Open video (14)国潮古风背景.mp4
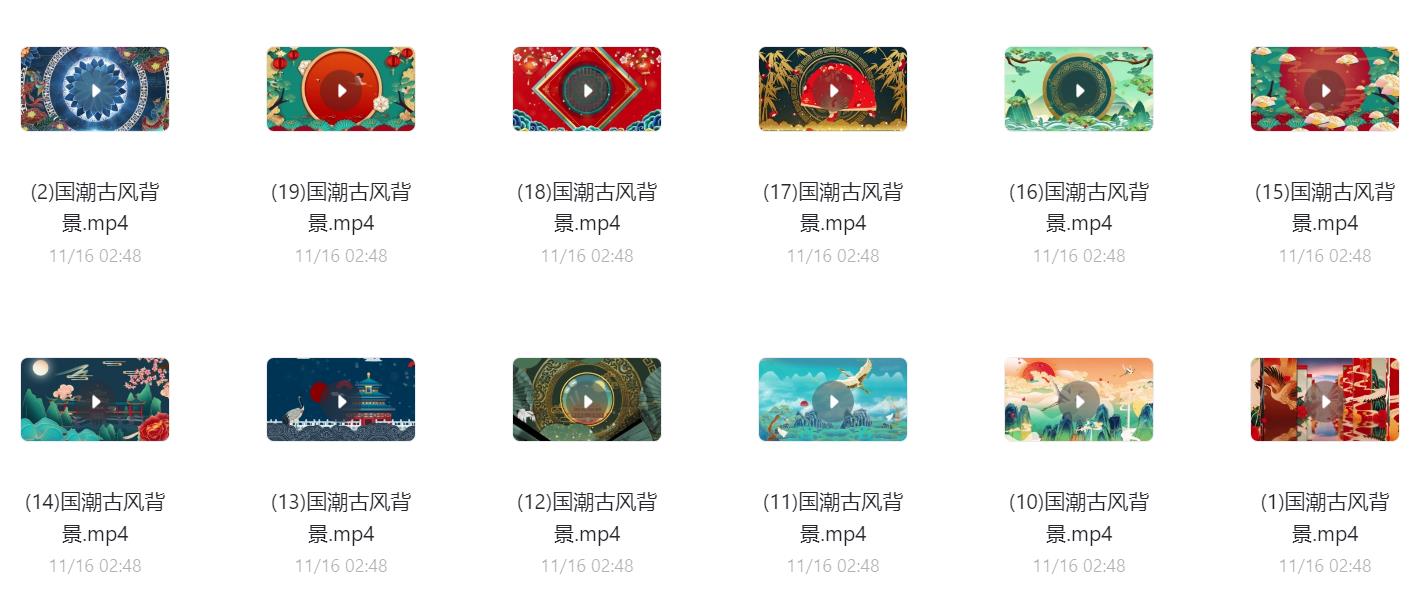 [95, 401]
